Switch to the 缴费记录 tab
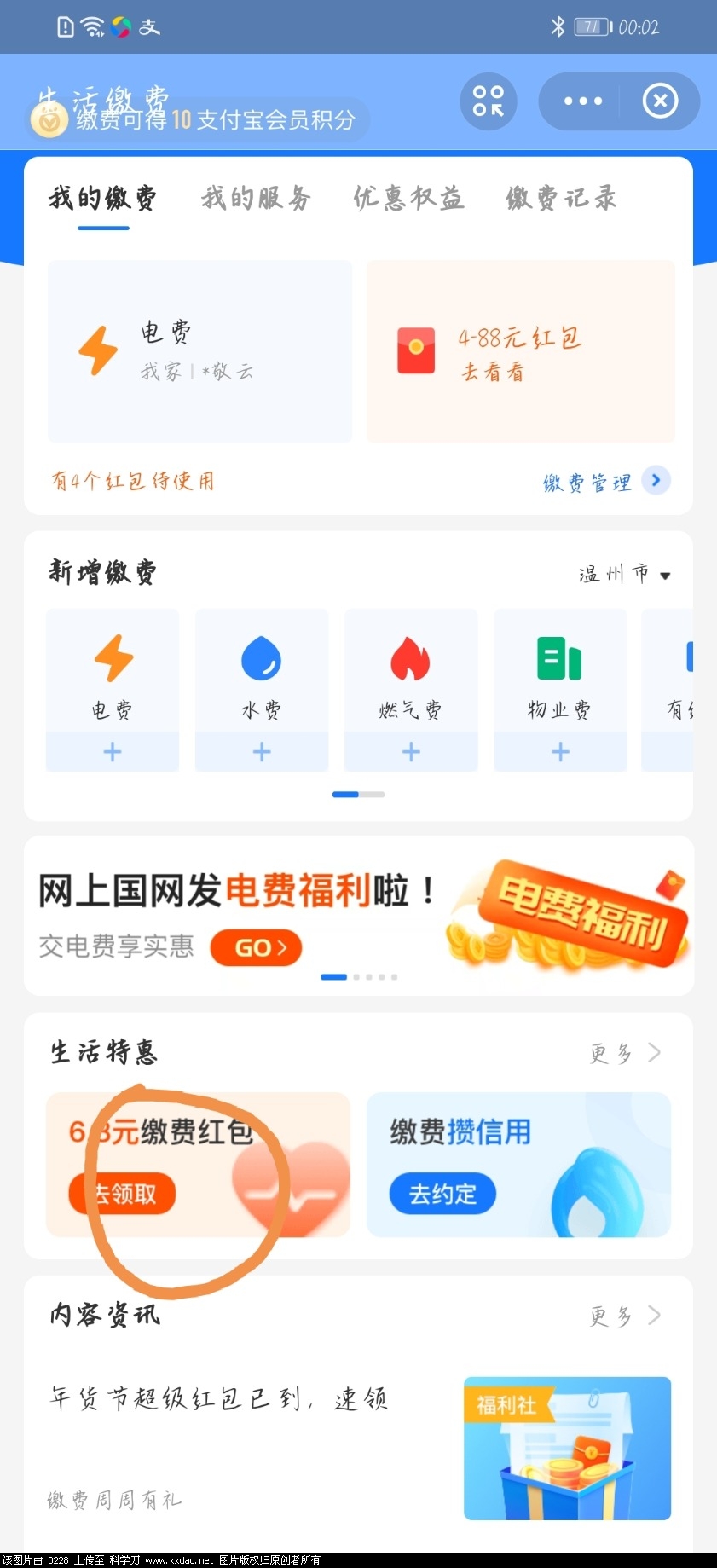Screen dimensions: 717x1568 click(x=561, y=199)
